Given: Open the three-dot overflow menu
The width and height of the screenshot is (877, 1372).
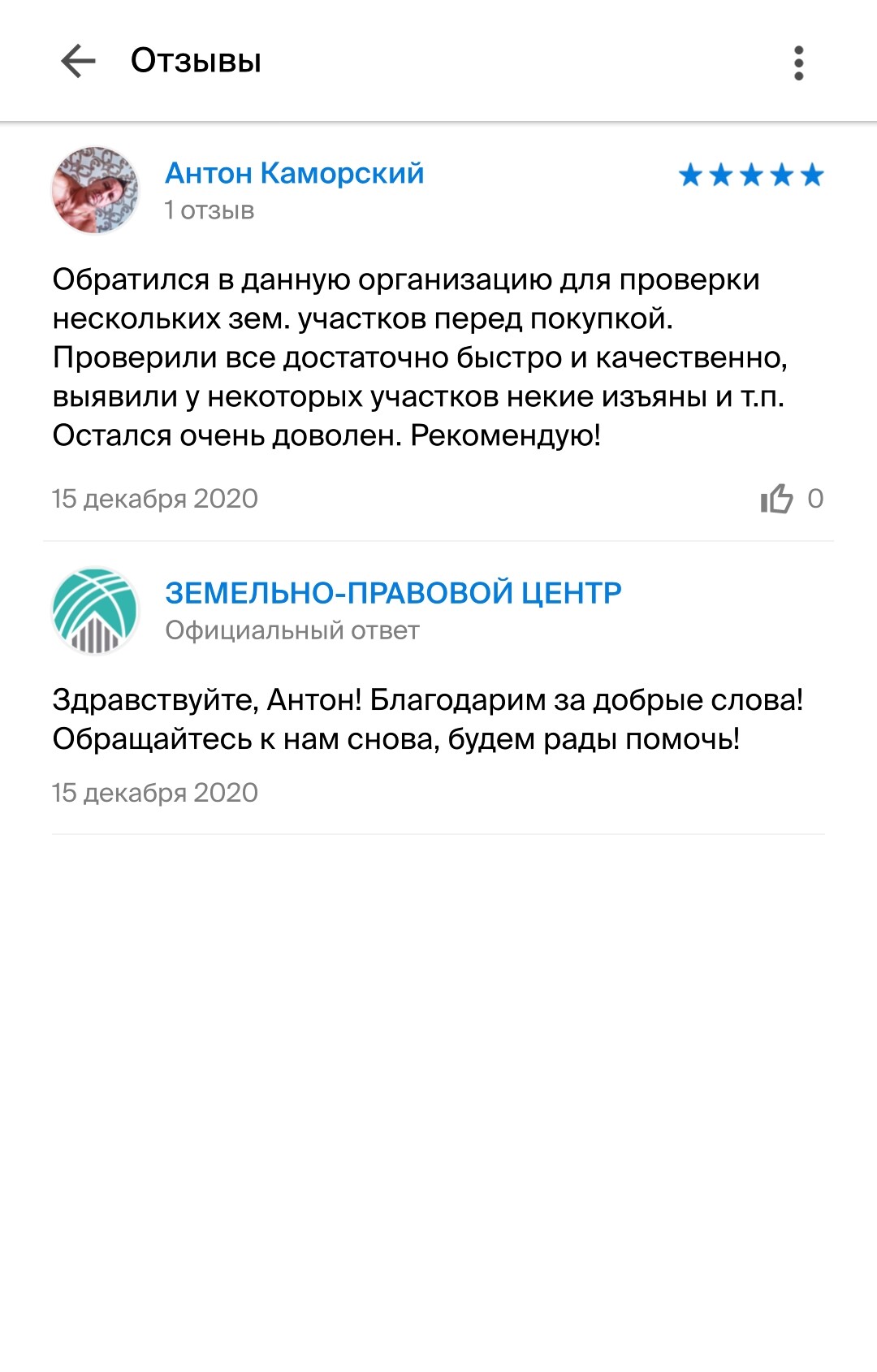Looking at the screenshot, I should point(799,63).
